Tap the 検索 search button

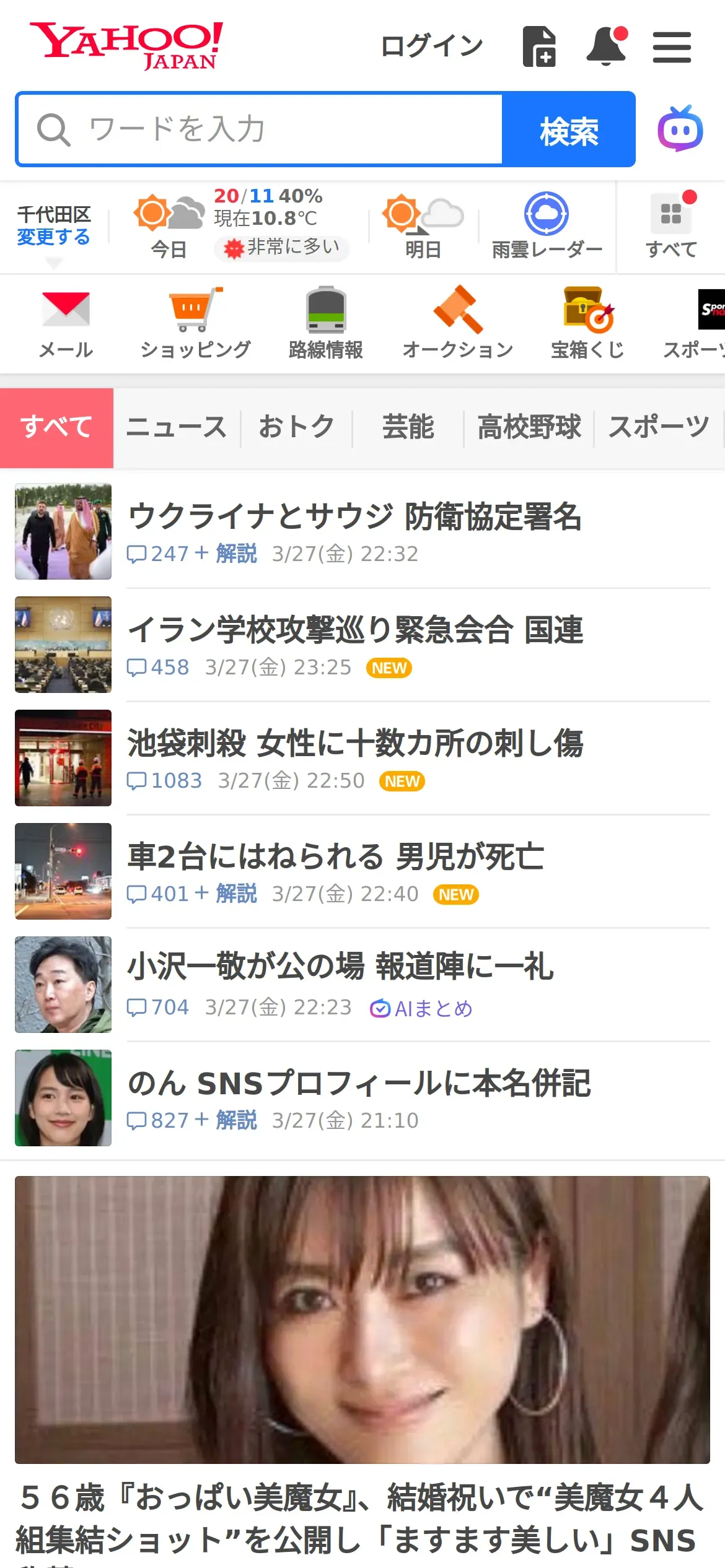(x=568, y=129)
